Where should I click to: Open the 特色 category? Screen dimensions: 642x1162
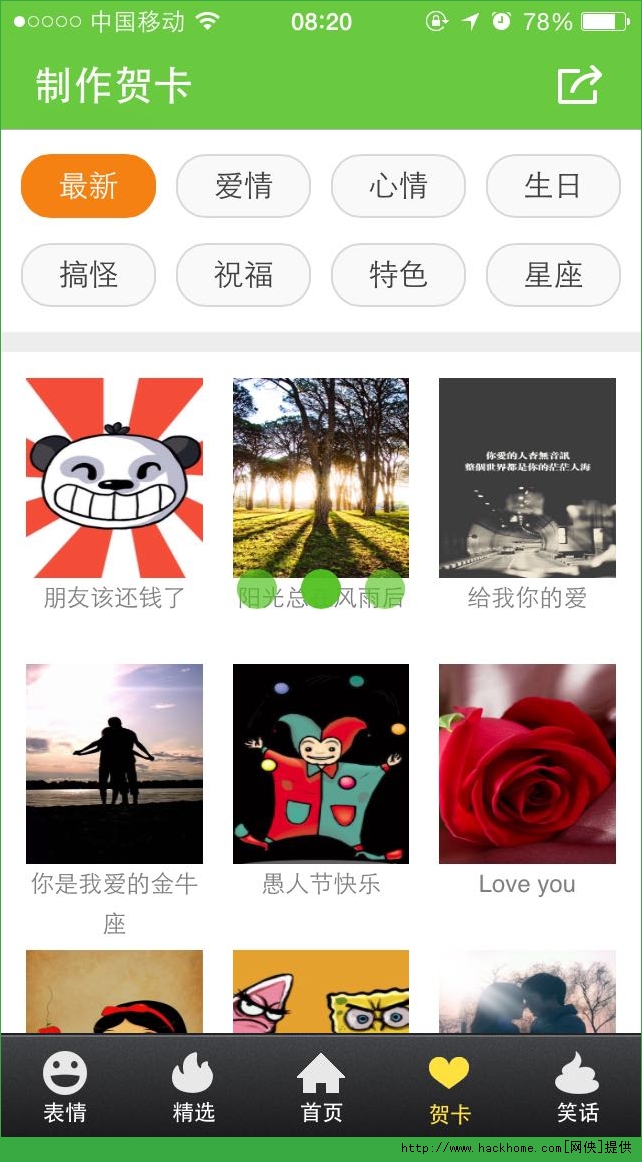[x=398, y=275]
